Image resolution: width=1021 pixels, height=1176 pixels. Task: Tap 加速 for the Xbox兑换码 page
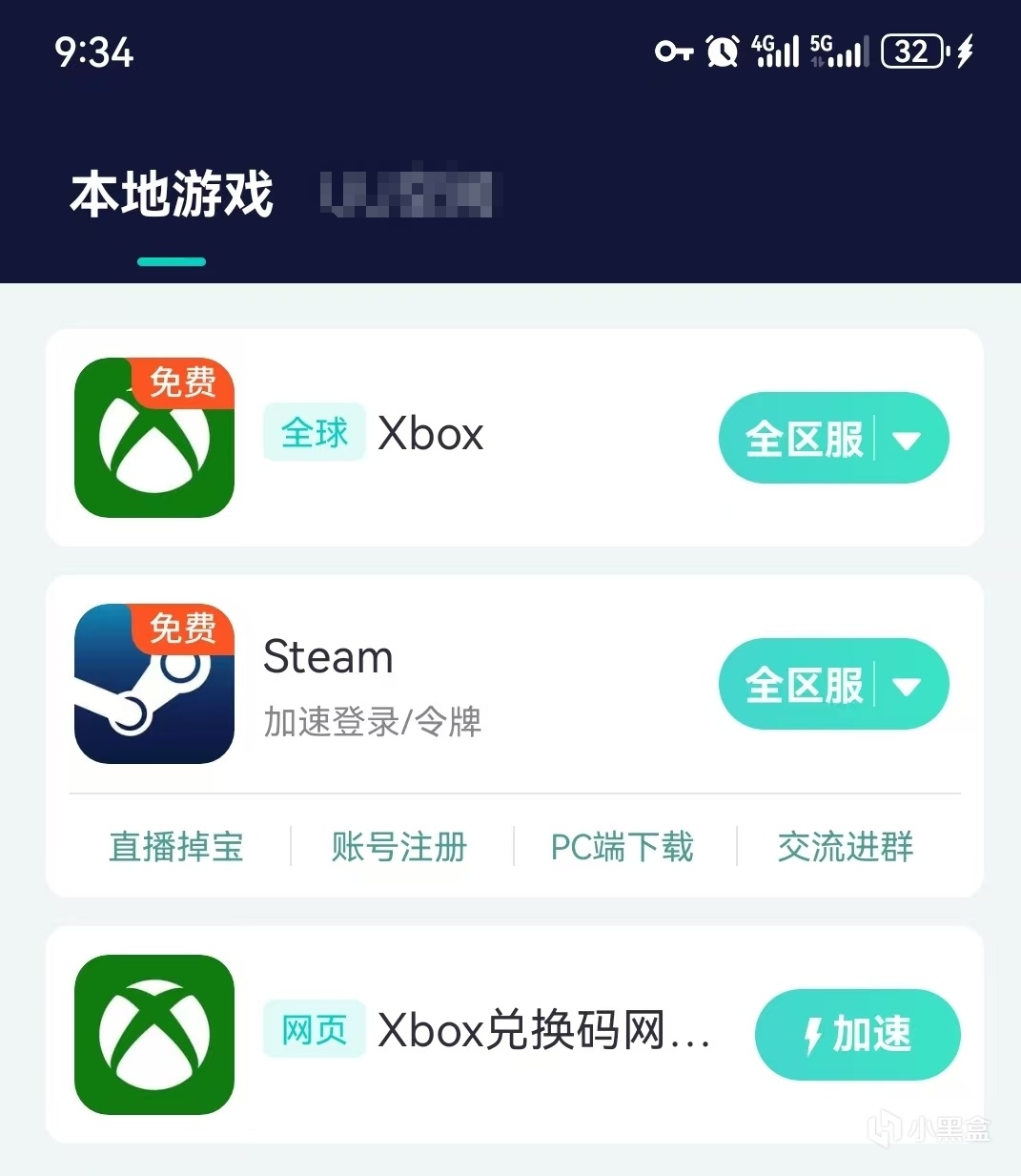(x=857, y=1035)
